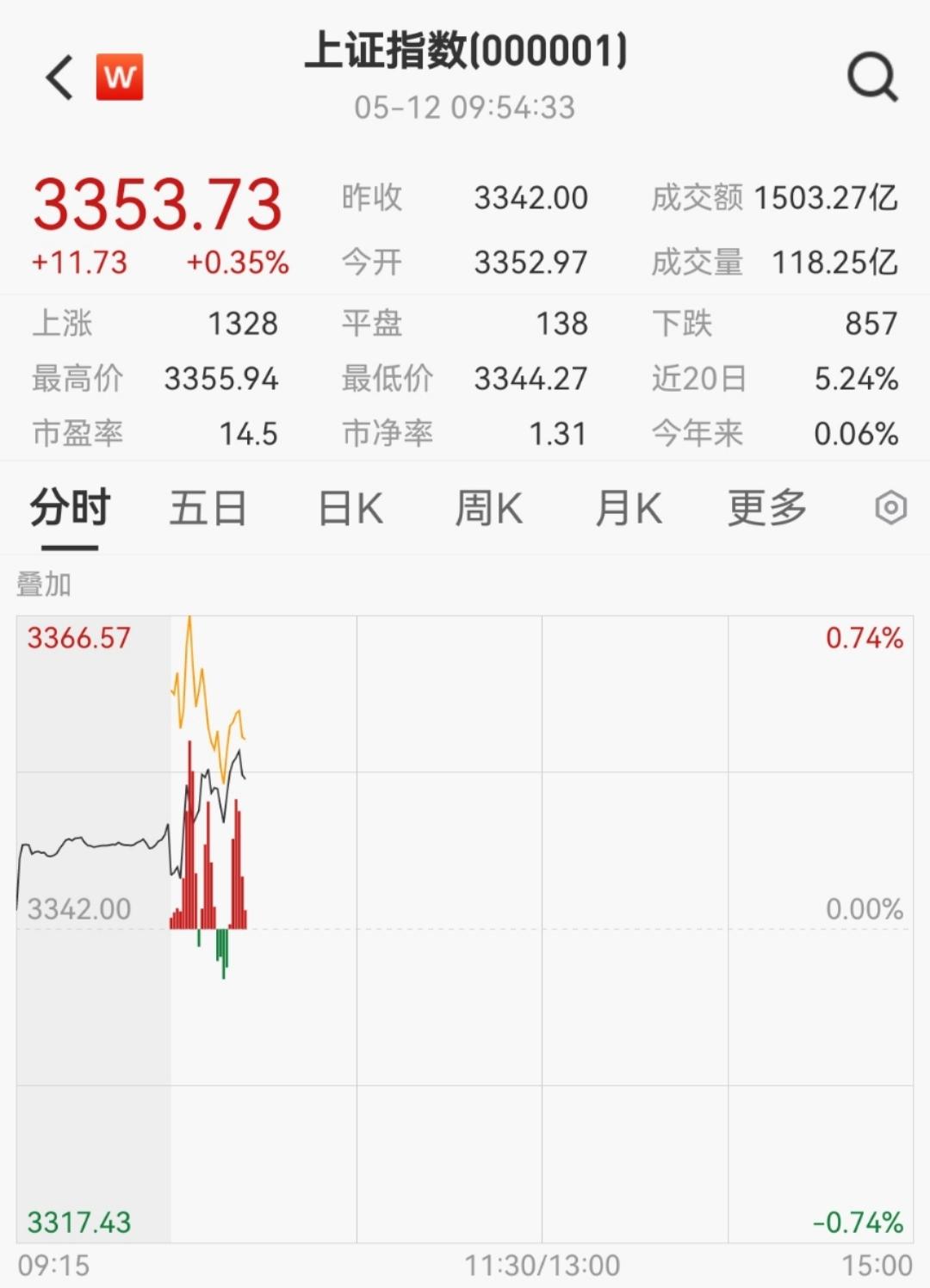Show the 分时 intraday chart
Screen dimensions: 930x1288
(70, 508)
